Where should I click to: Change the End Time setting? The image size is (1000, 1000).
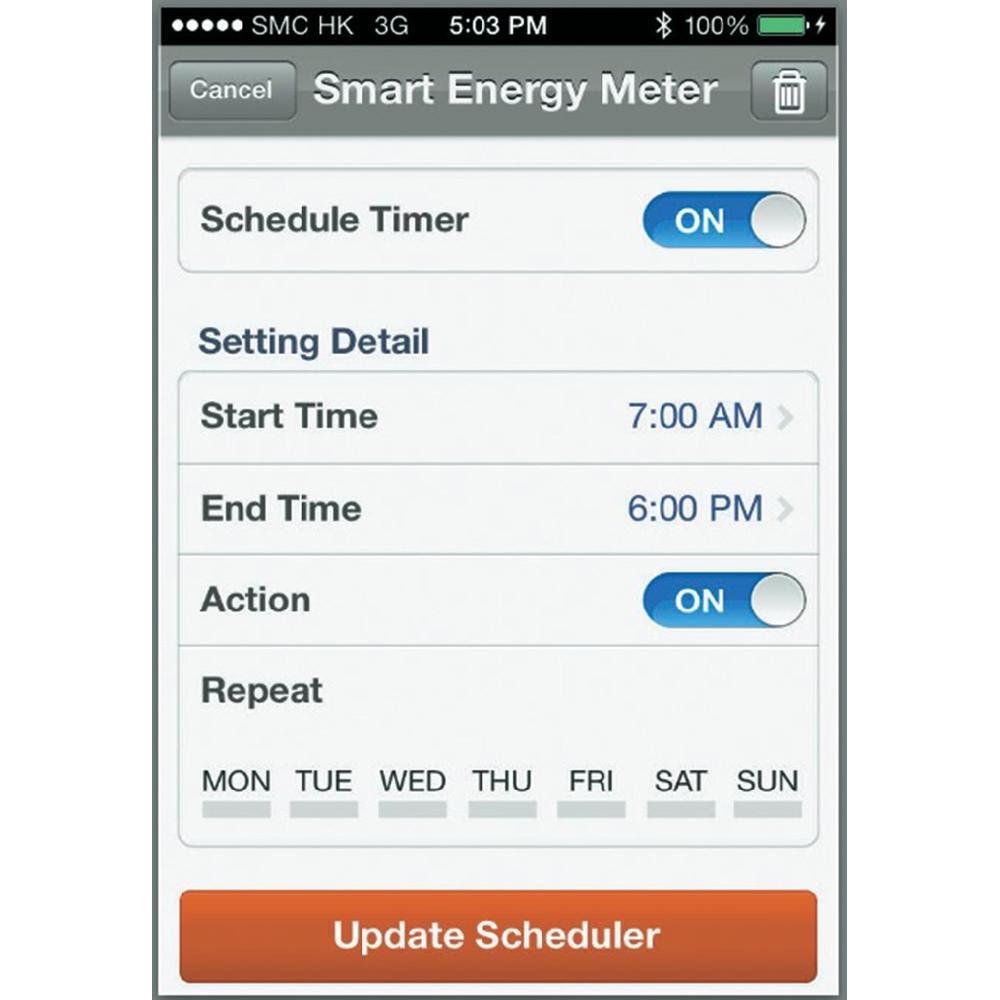coord(498,508)
